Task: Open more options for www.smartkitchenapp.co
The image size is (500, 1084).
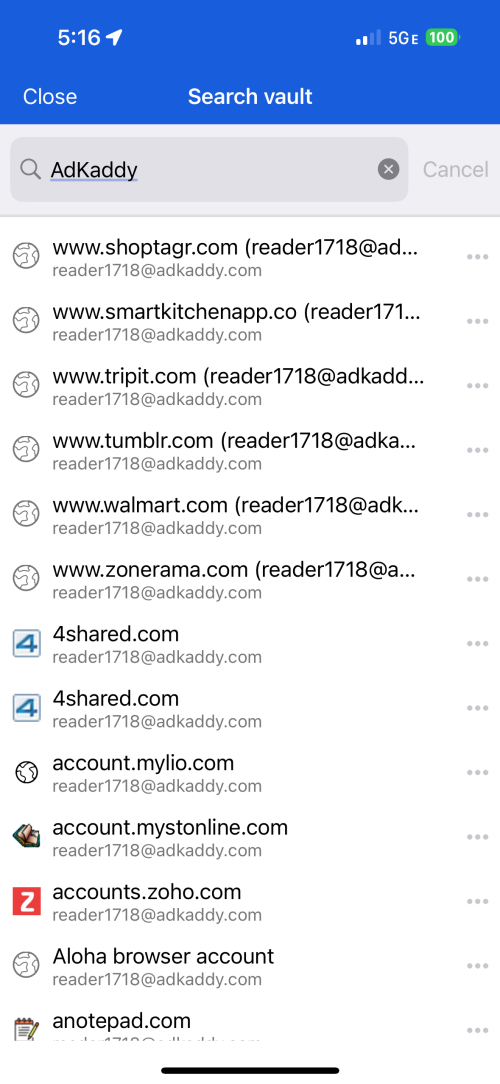Action: [x=477, y=321]
